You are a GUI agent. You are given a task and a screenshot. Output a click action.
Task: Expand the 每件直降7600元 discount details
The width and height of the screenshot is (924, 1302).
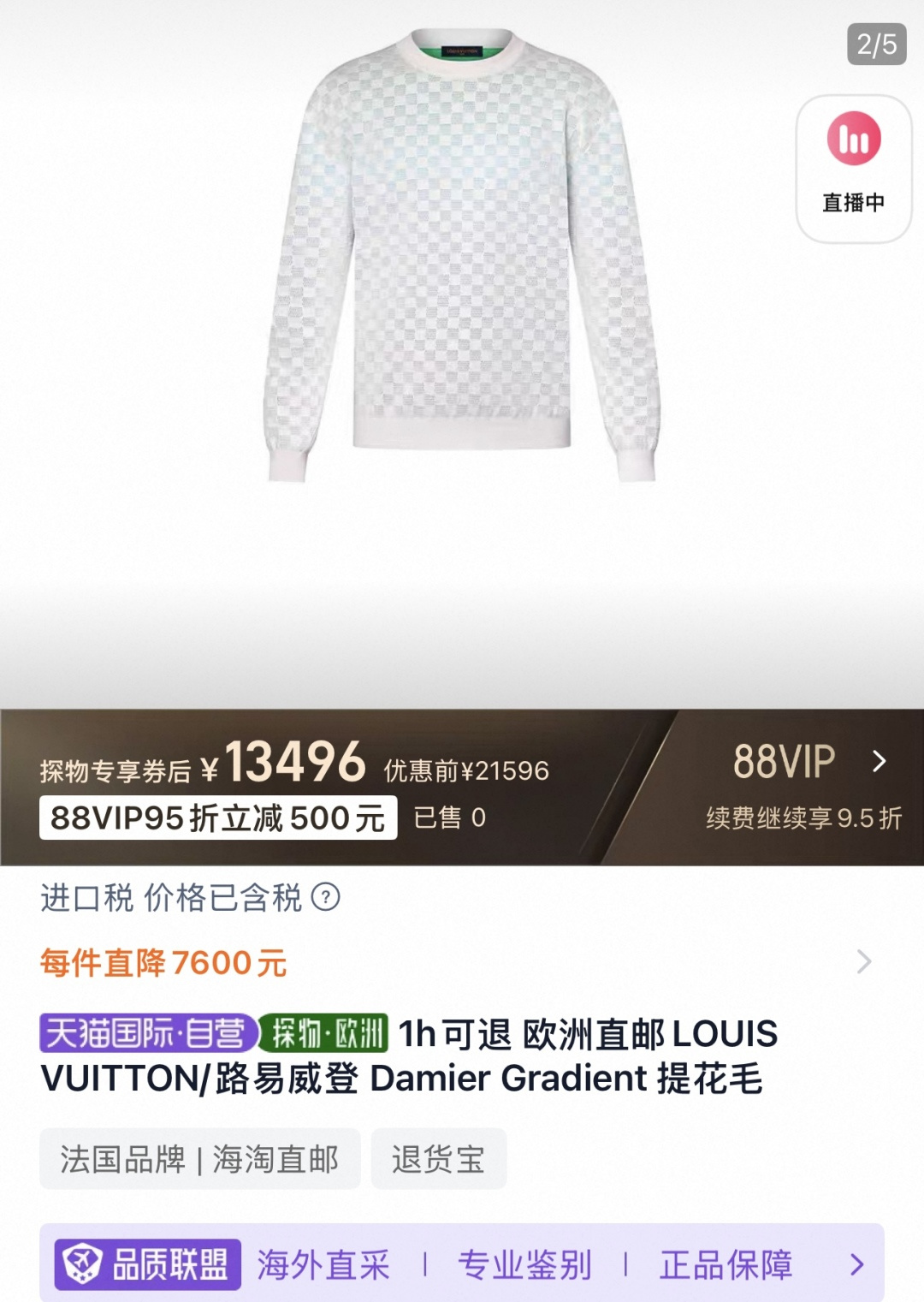coord(863,962)
